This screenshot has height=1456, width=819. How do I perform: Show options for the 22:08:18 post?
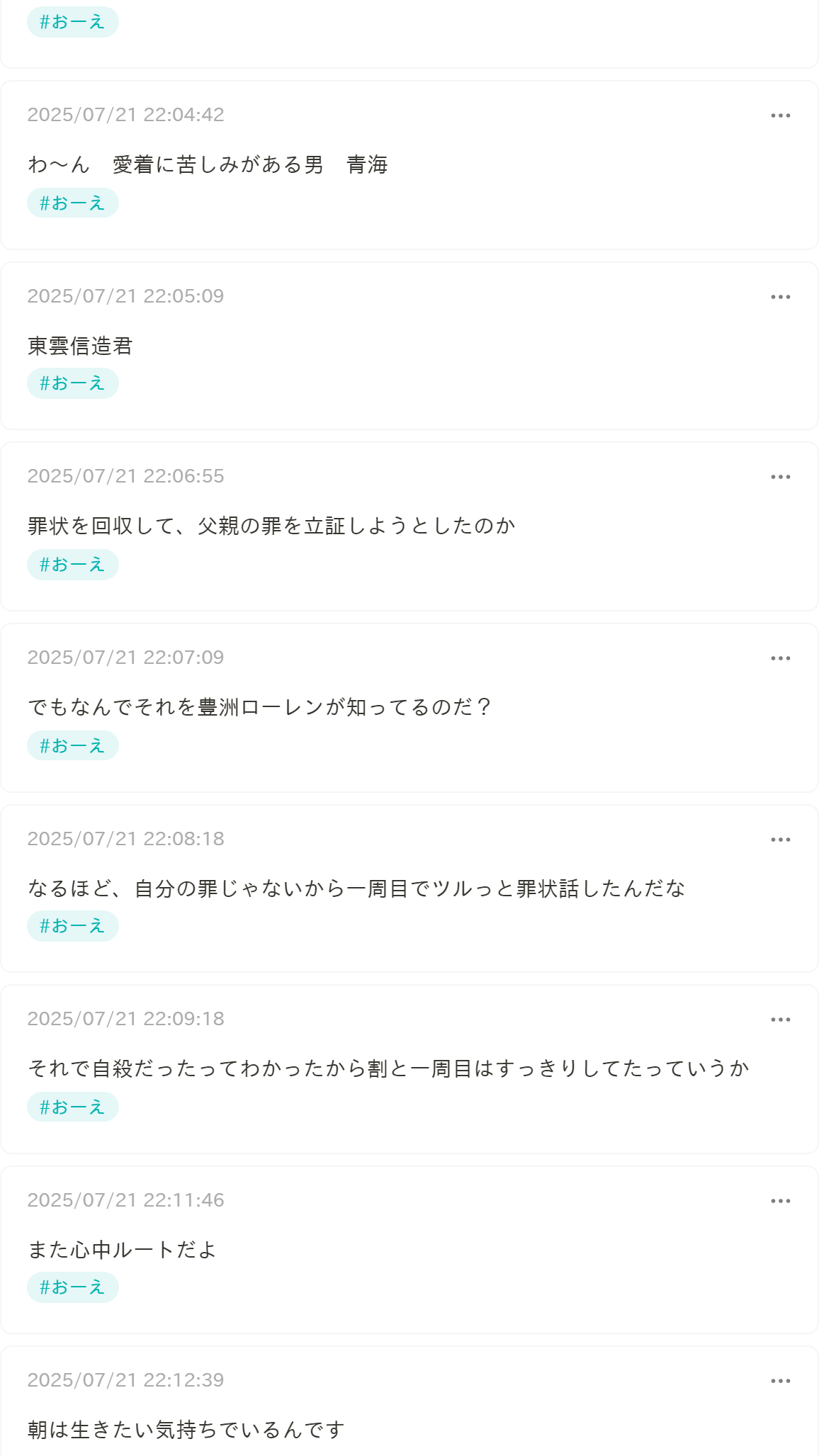780,840
